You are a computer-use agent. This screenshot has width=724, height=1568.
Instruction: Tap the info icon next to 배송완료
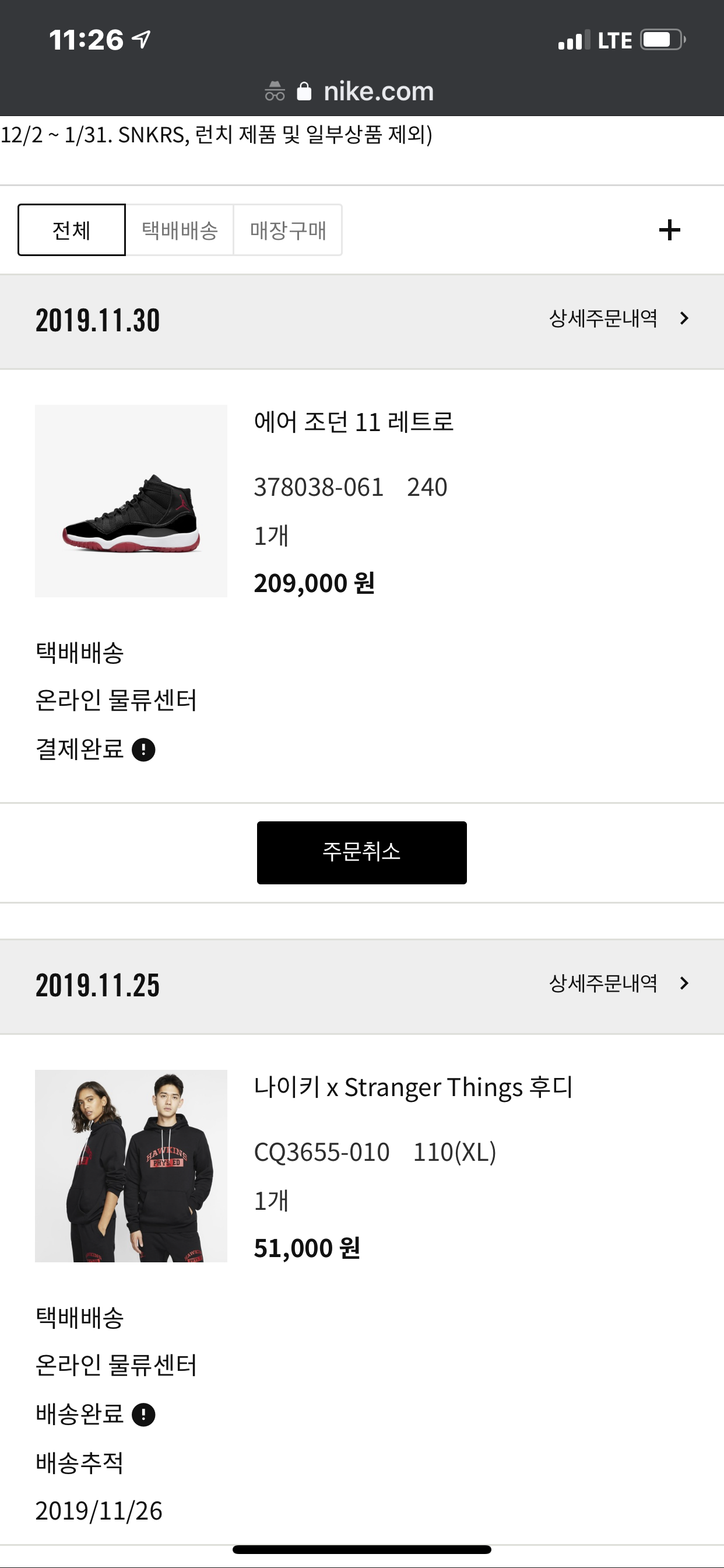(143, 1415)
